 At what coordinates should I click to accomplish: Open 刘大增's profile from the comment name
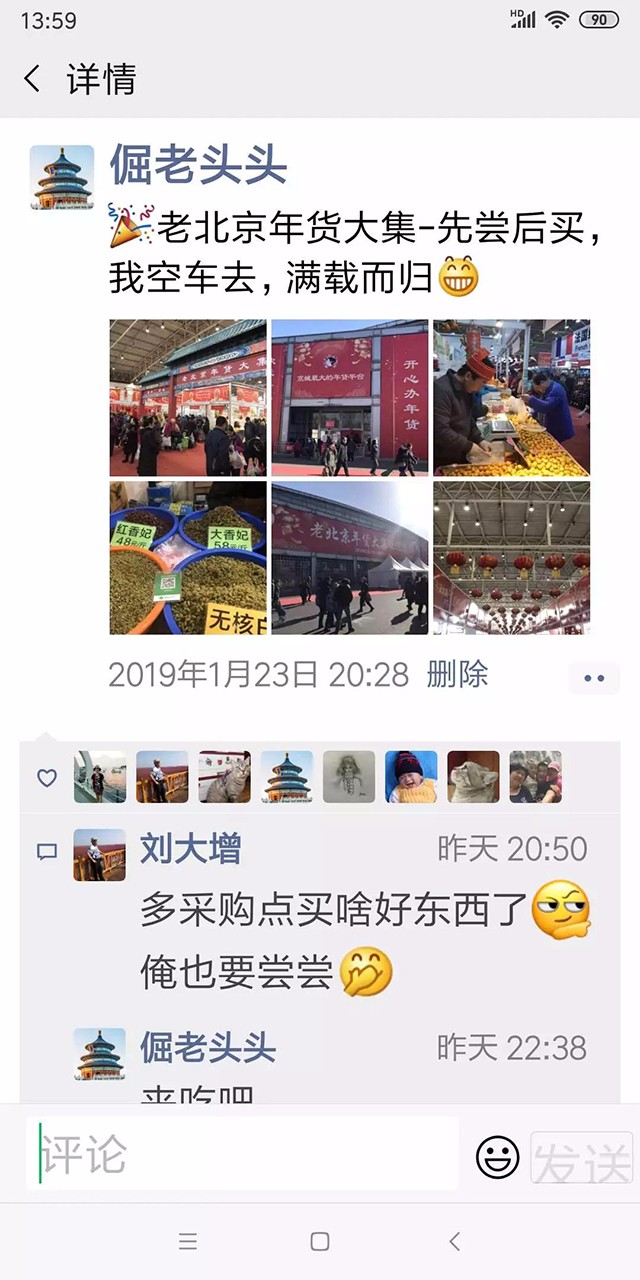tap(190, 849)
